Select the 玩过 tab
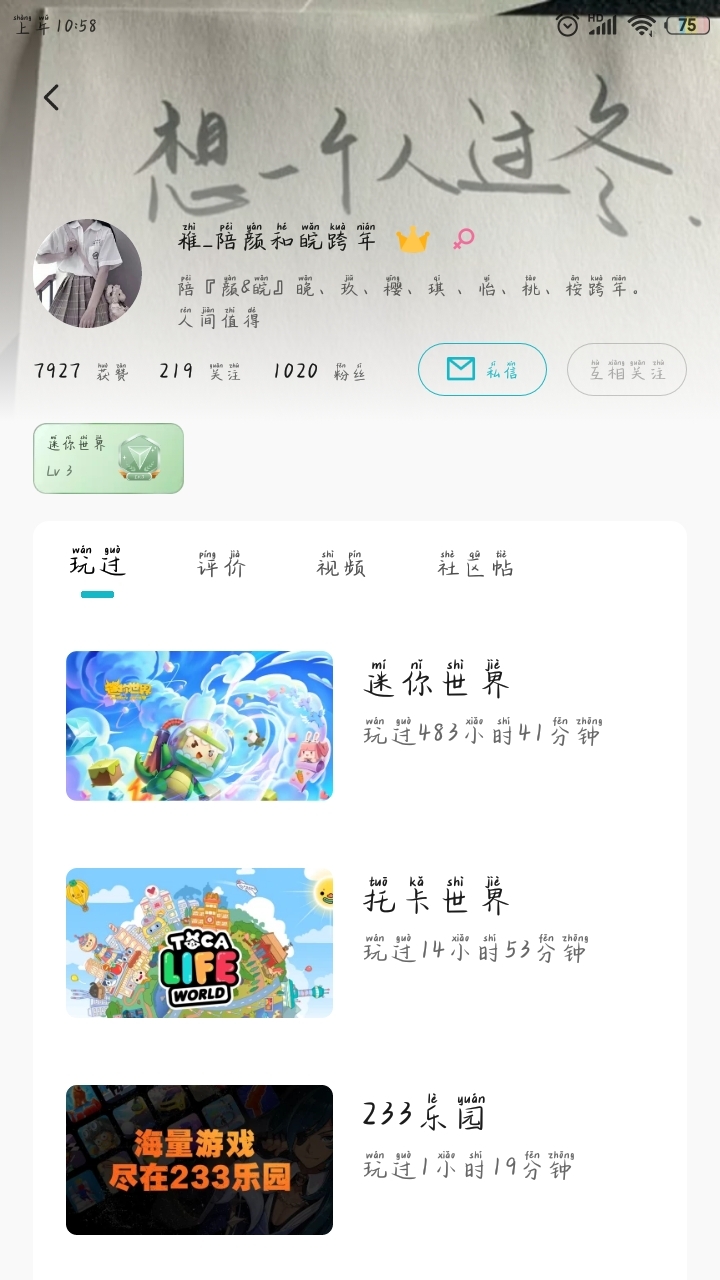This screenshot has width=720, height=1280. pos(97,563)
